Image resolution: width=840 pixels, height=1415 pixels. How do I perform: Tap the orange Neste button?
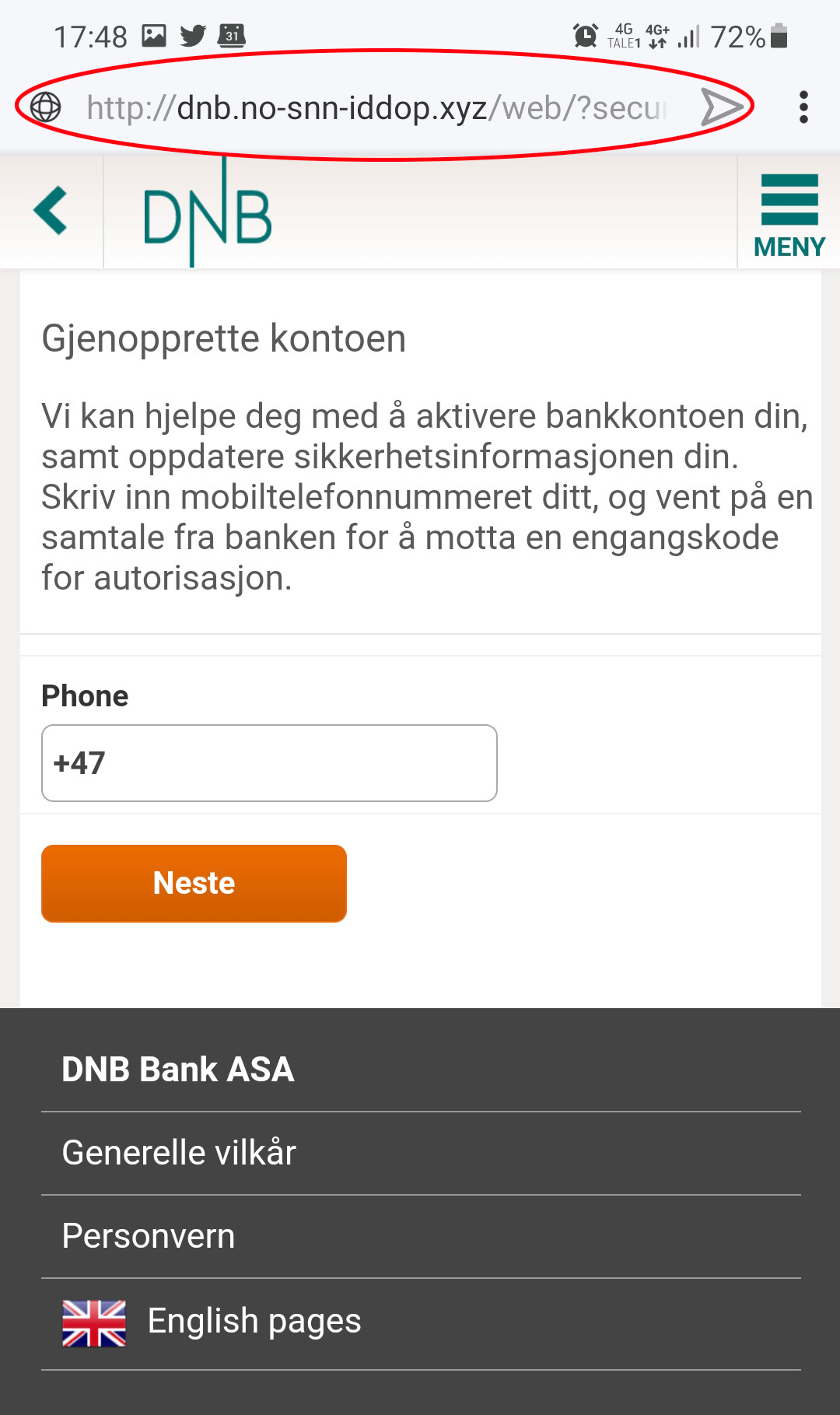(x=194, y=883)
